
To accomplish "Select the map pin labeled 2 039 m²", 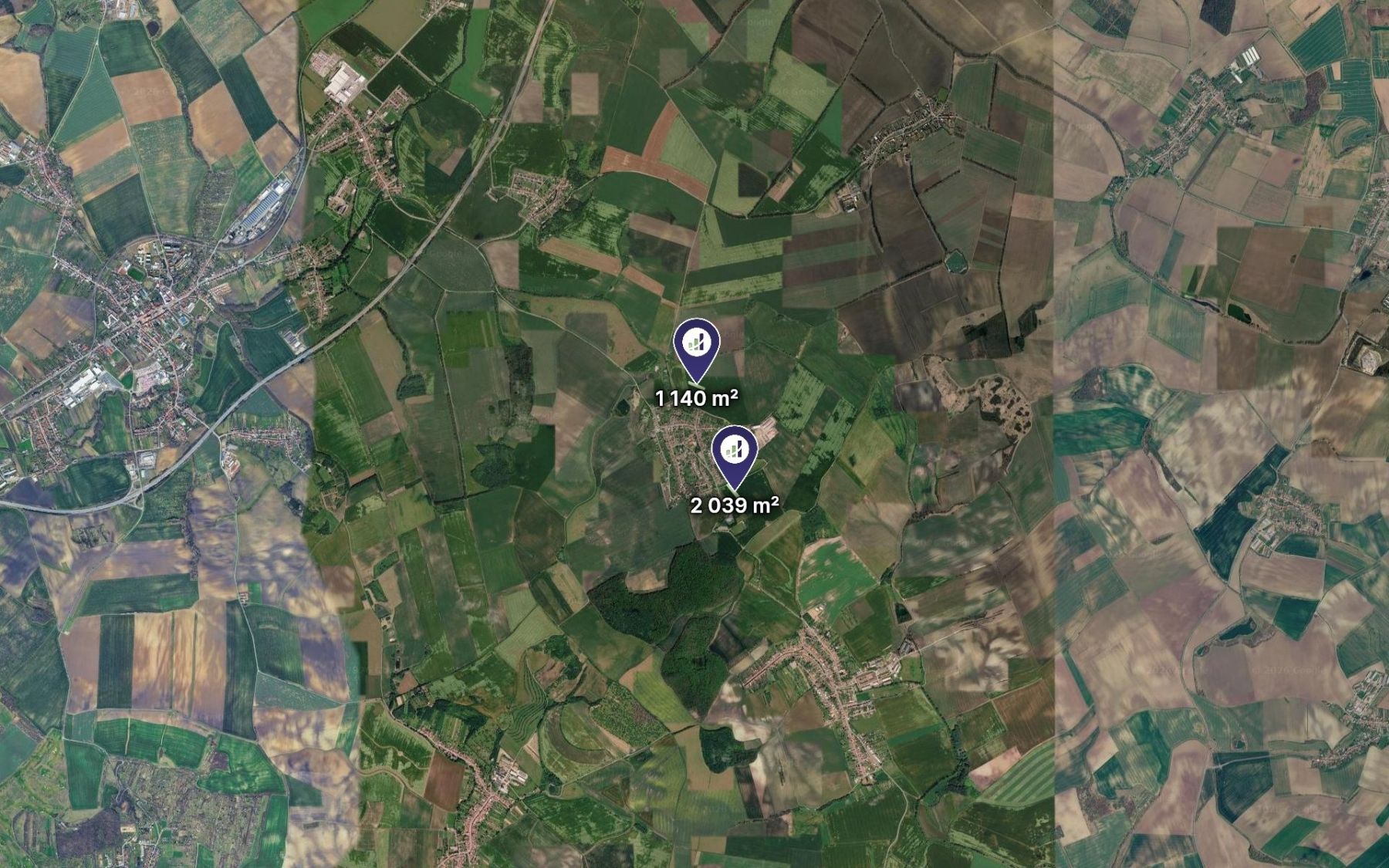I will pyautogui.click(x=734, y=456).
